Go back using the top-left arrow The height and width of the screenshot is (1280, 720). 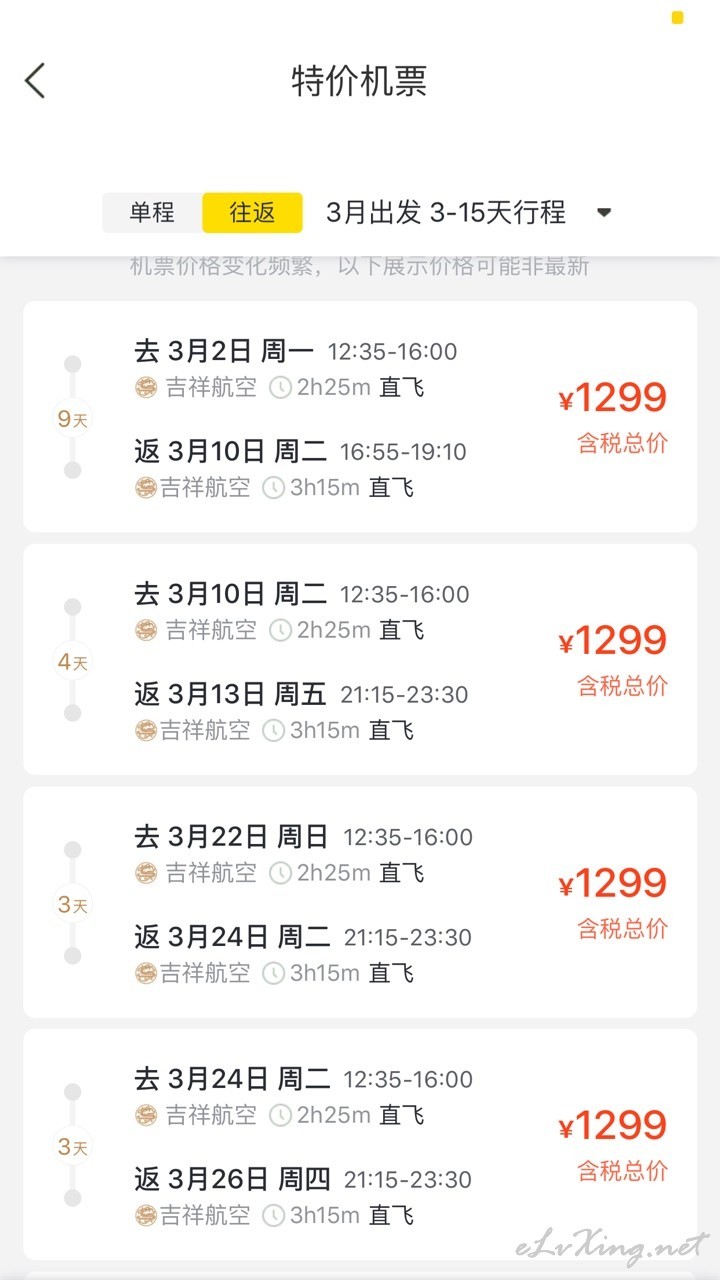pyautogui.click(x=36, y=80)
